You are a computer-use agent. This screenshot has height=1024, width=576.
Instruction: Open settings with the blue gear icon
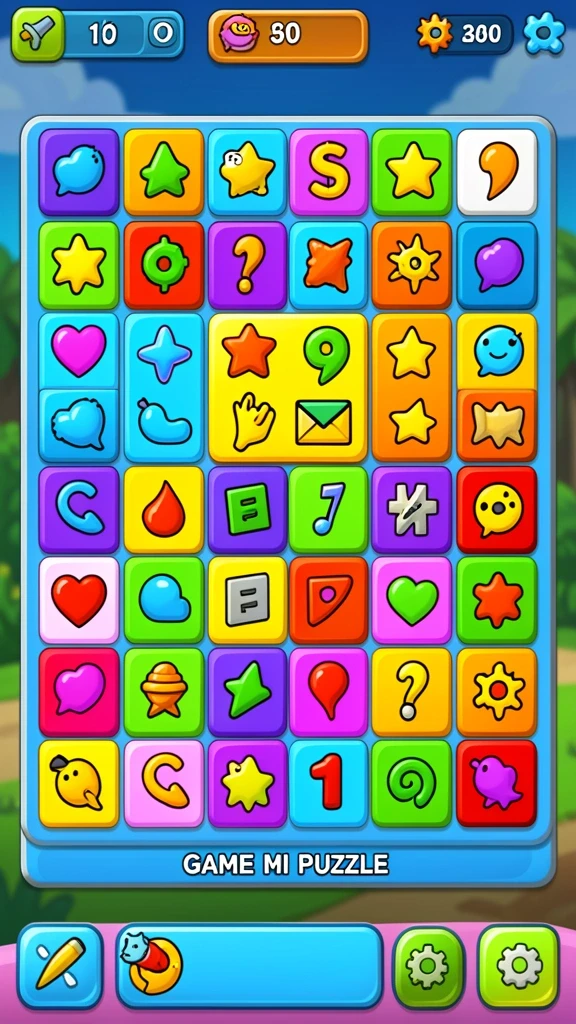[x=544, y=33]
